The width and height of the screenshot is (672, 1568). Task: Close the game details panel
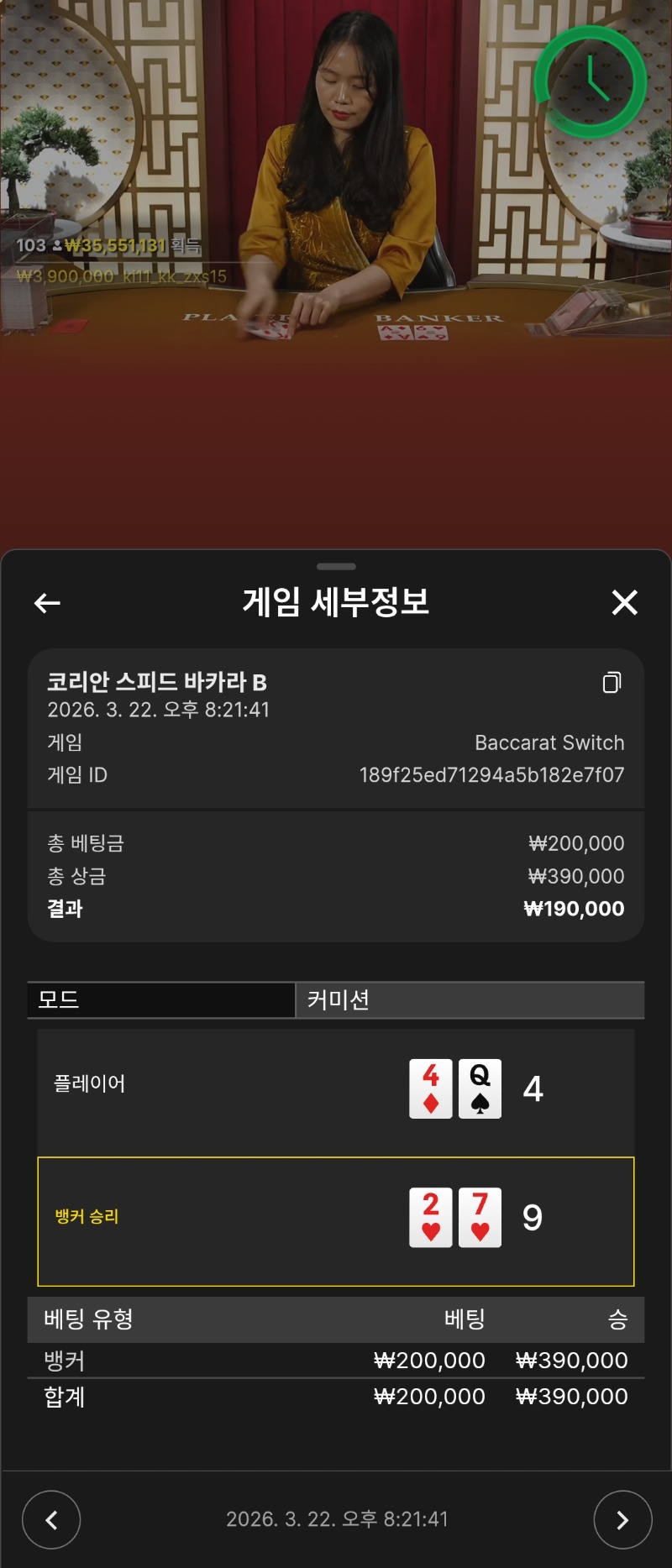(624, 602)
